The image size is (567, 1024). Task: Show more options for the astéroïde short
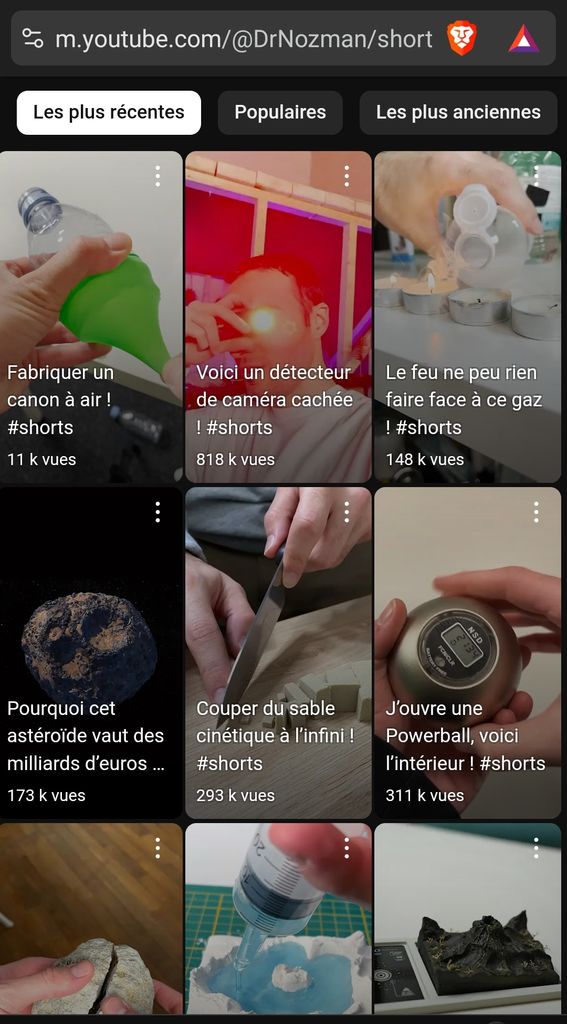157,513
